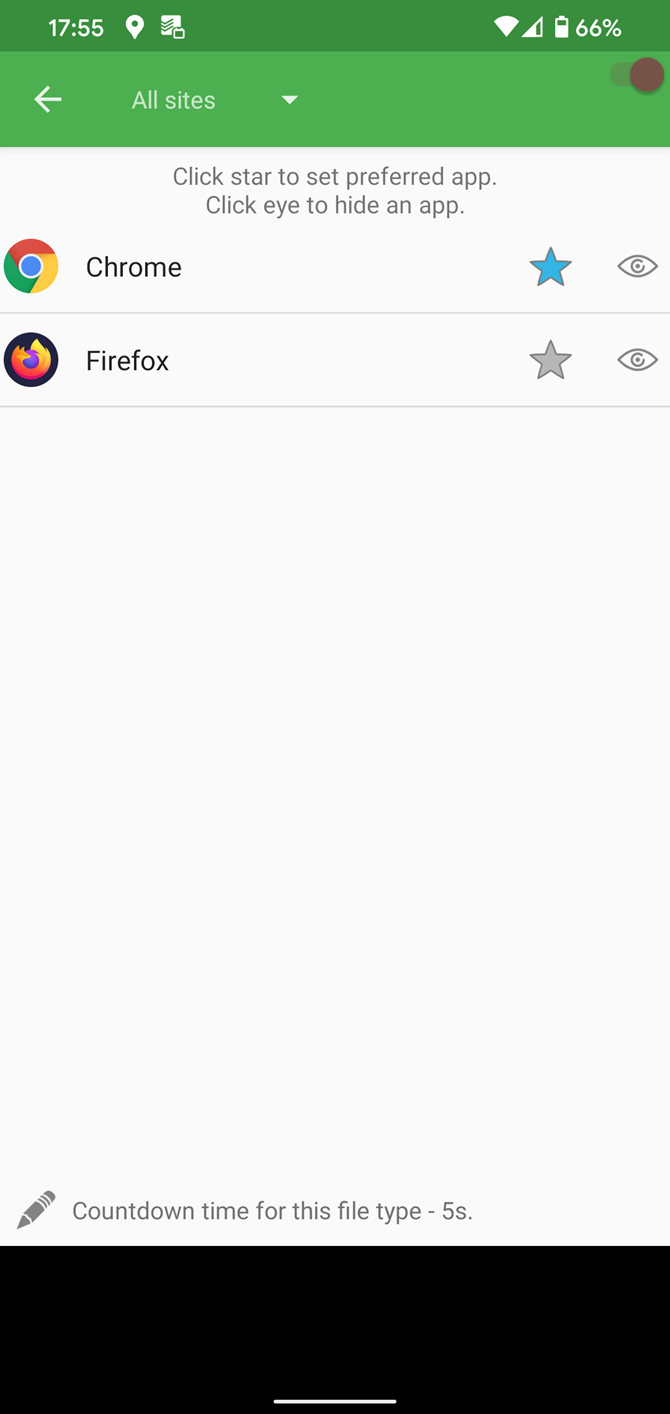The image size is (670, 1414).
Task: Tap the star next to Chrome
Action: click(x=550, y=267)
